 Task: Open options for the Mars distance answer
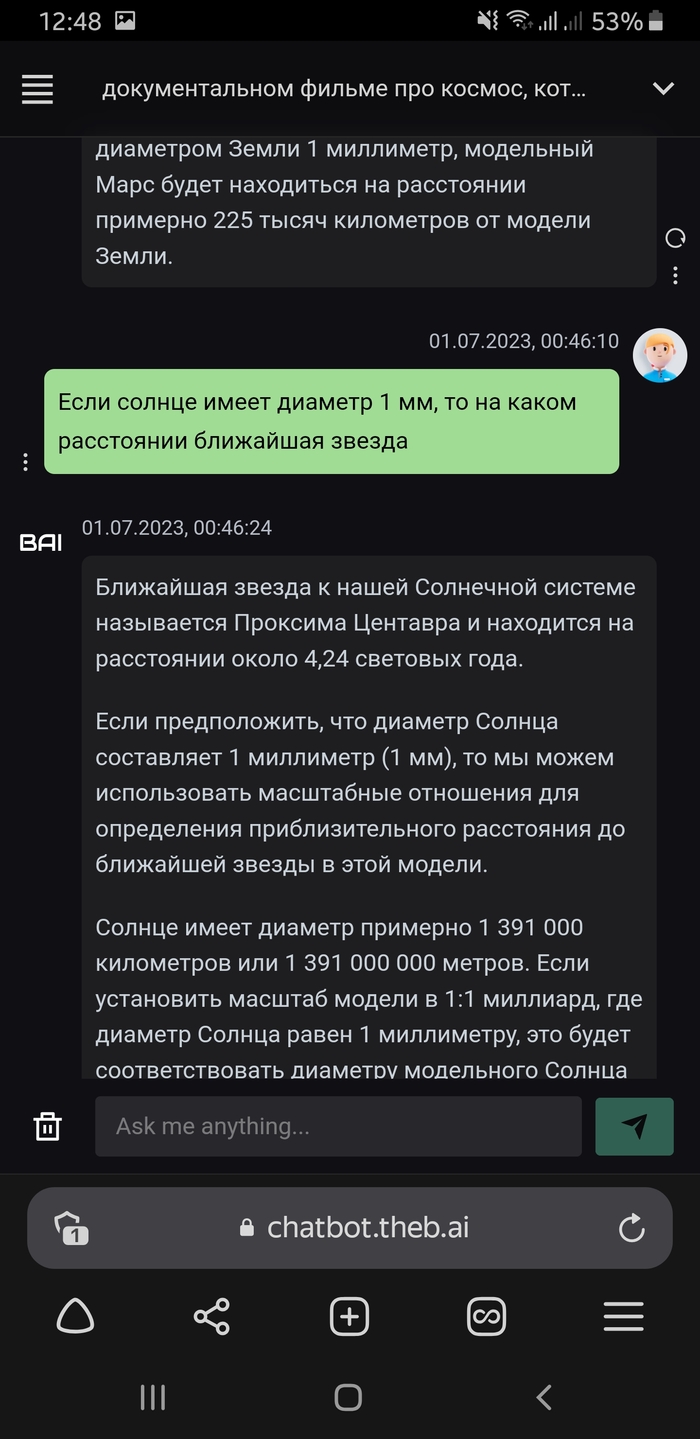[676, 274]
